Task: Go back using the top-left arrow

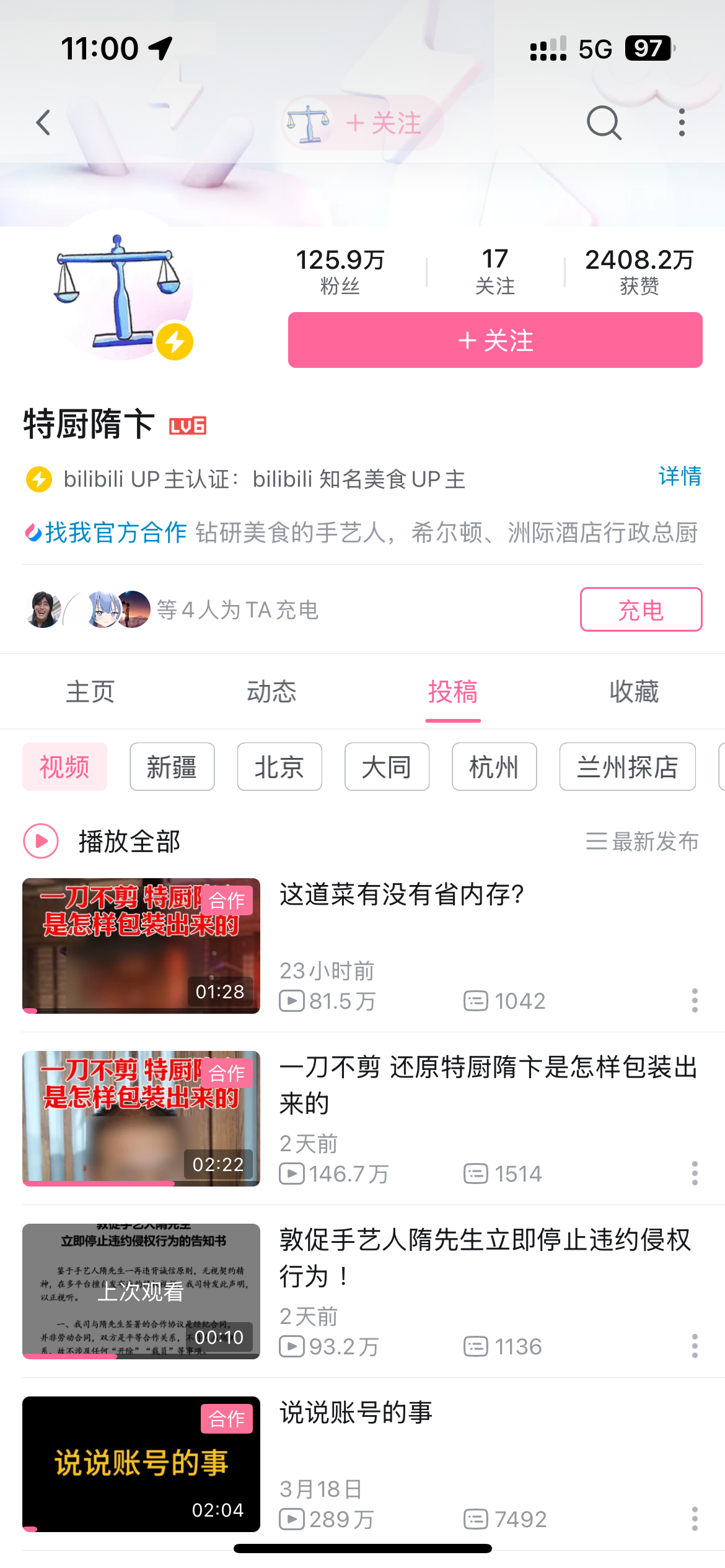Action: (43, 123)
